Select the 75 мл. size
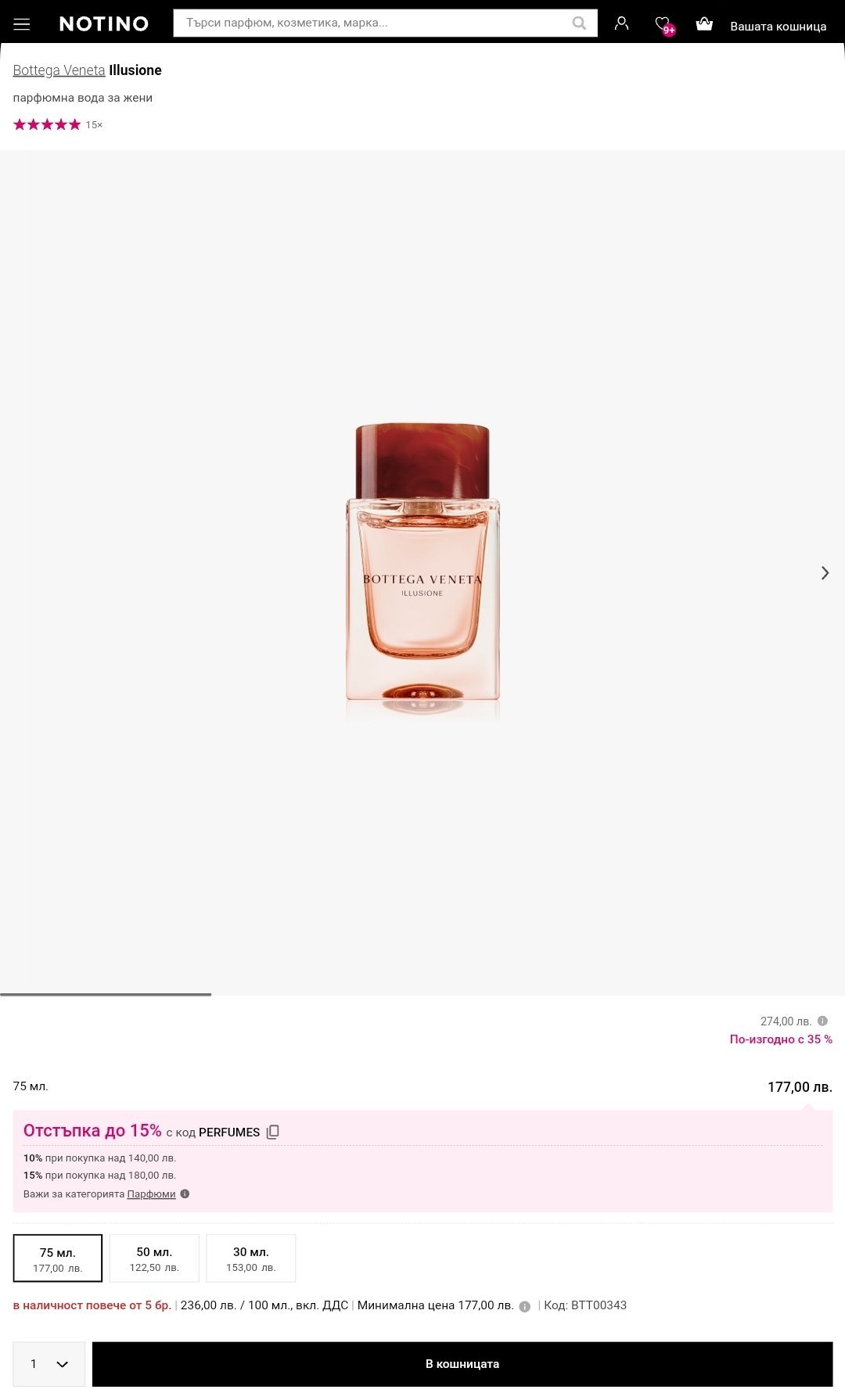This screenshot has width=845, height=1400. click(58, 1258)
